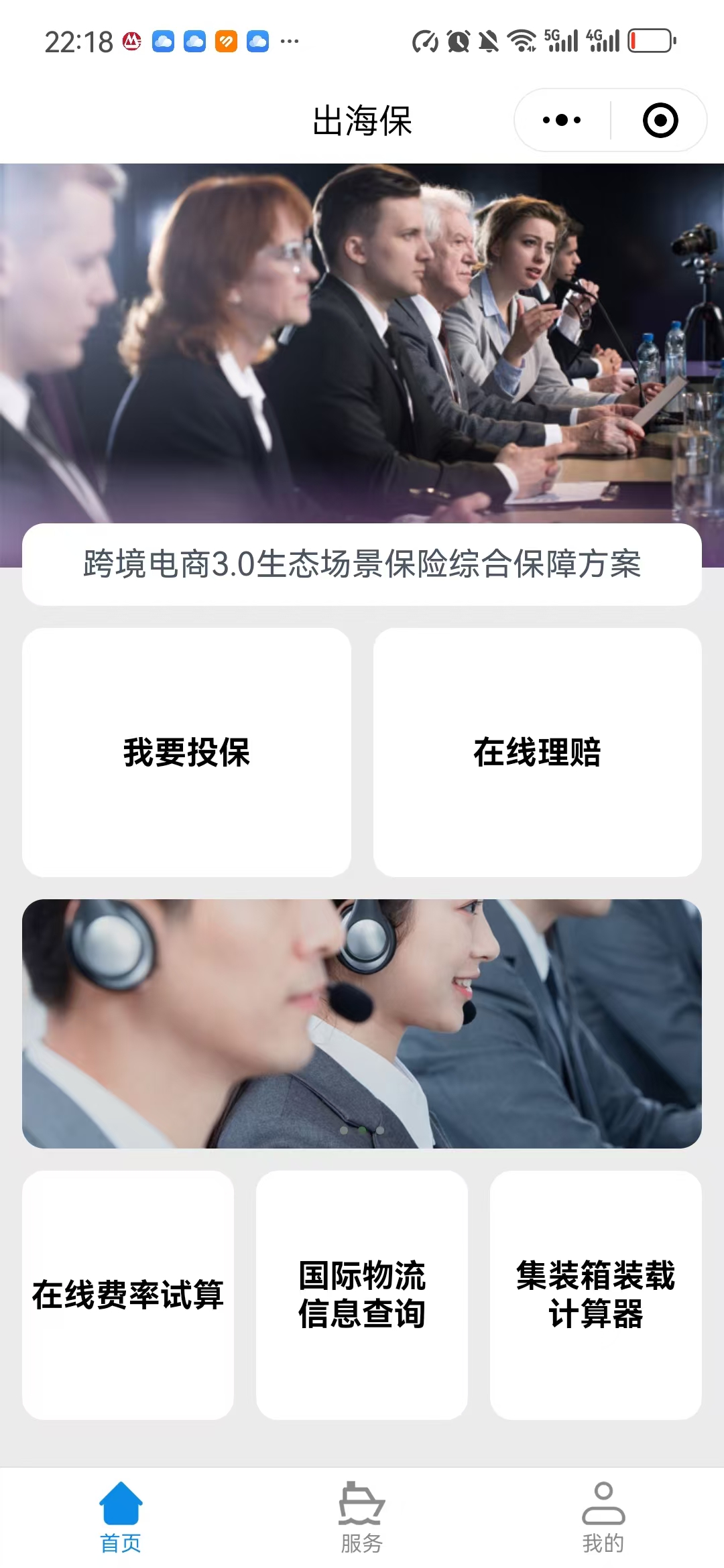724x1568 pixels.
Task: Open the 跨境电商3.0生态场景保险综合保障方案 card
Action: coord(362,564)
